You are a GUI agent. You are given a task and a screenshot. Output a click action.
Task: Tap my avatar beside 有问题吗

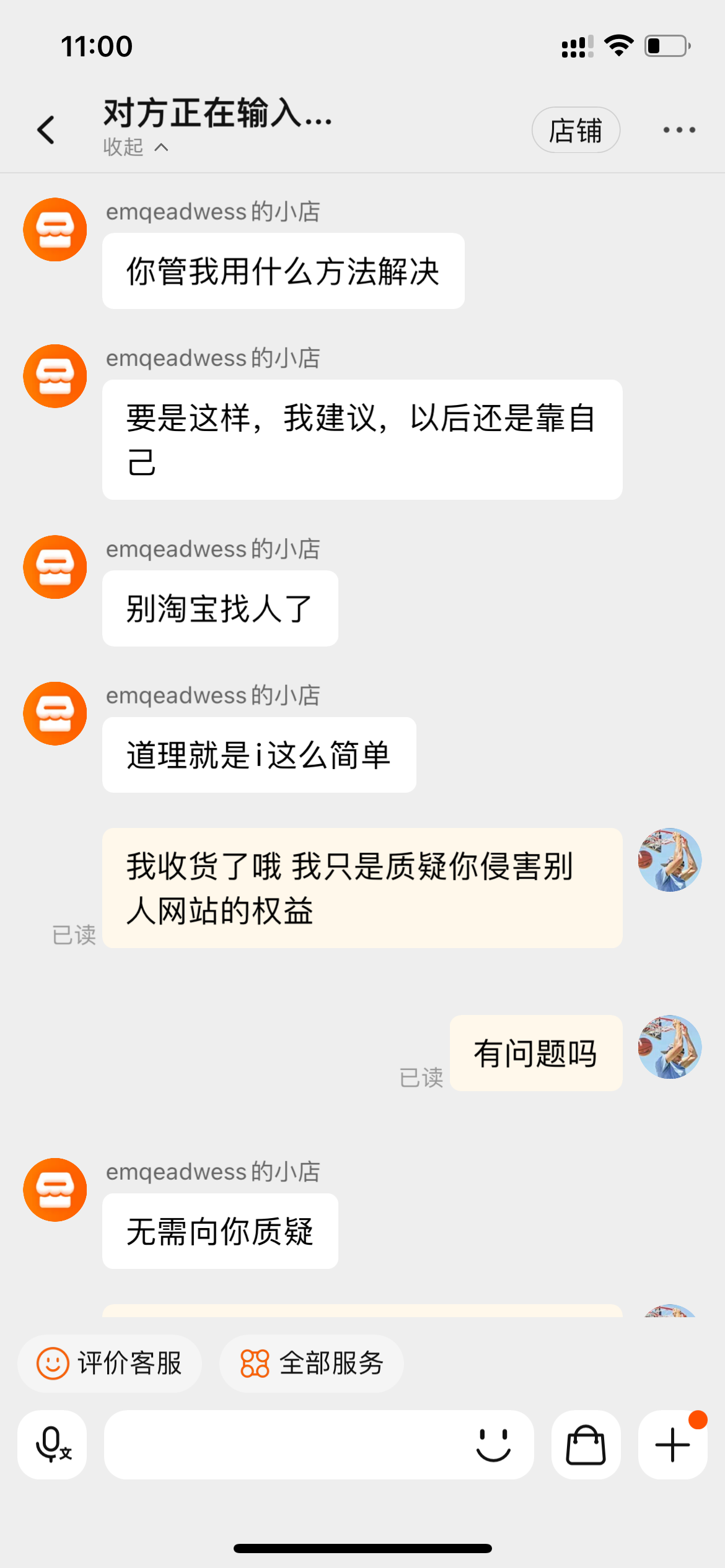point(670,1047)
